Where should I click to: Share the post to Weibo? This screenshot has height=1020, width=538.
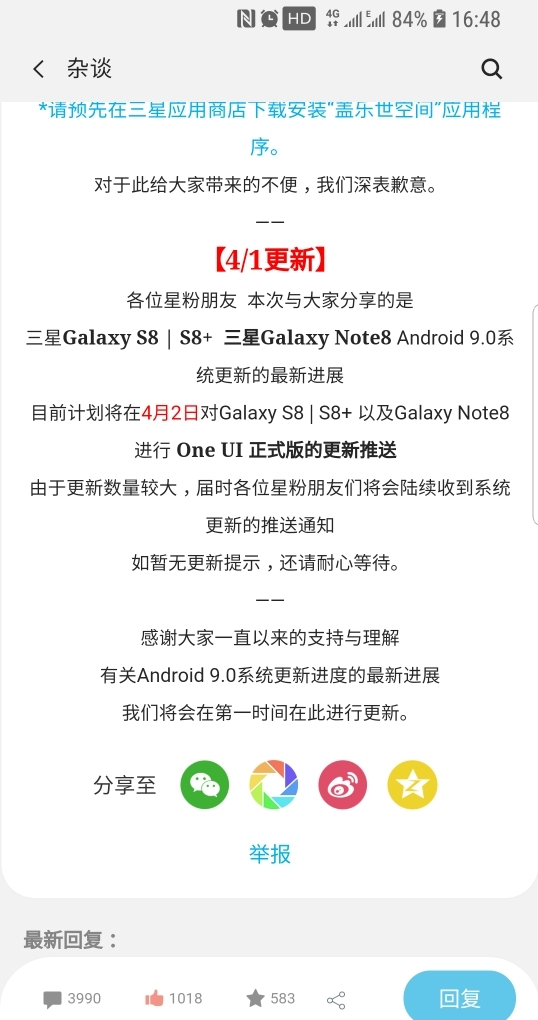[x=343, y=785]
